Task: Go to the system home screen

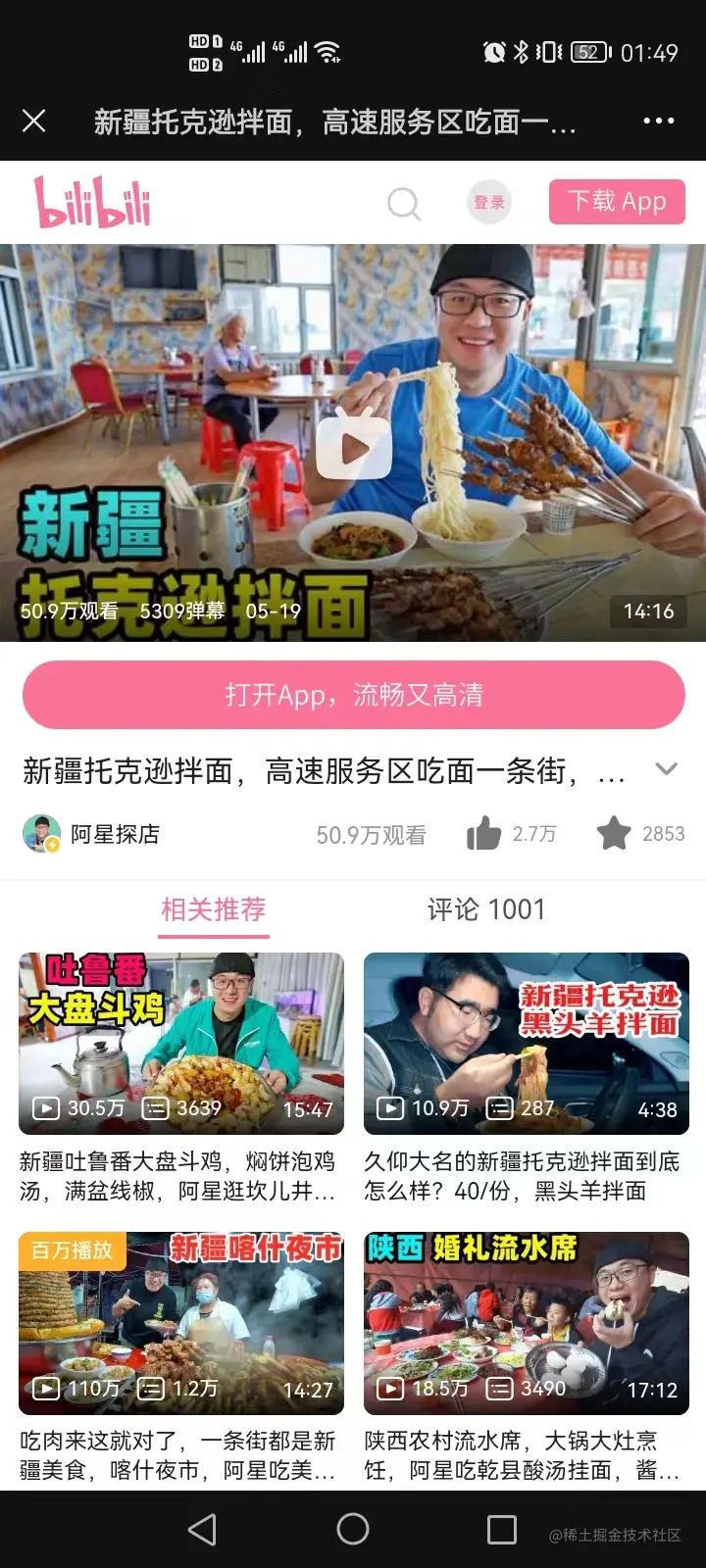Action: (353, 1530)
